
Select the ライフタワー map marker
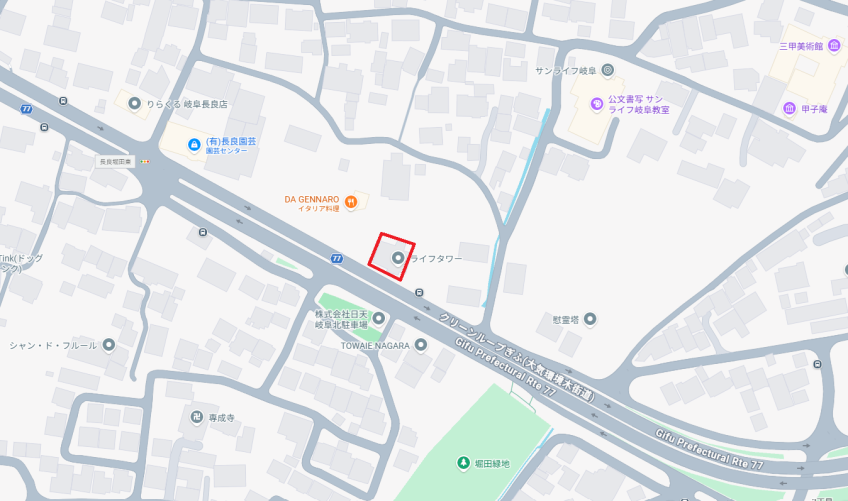point(398,258)
